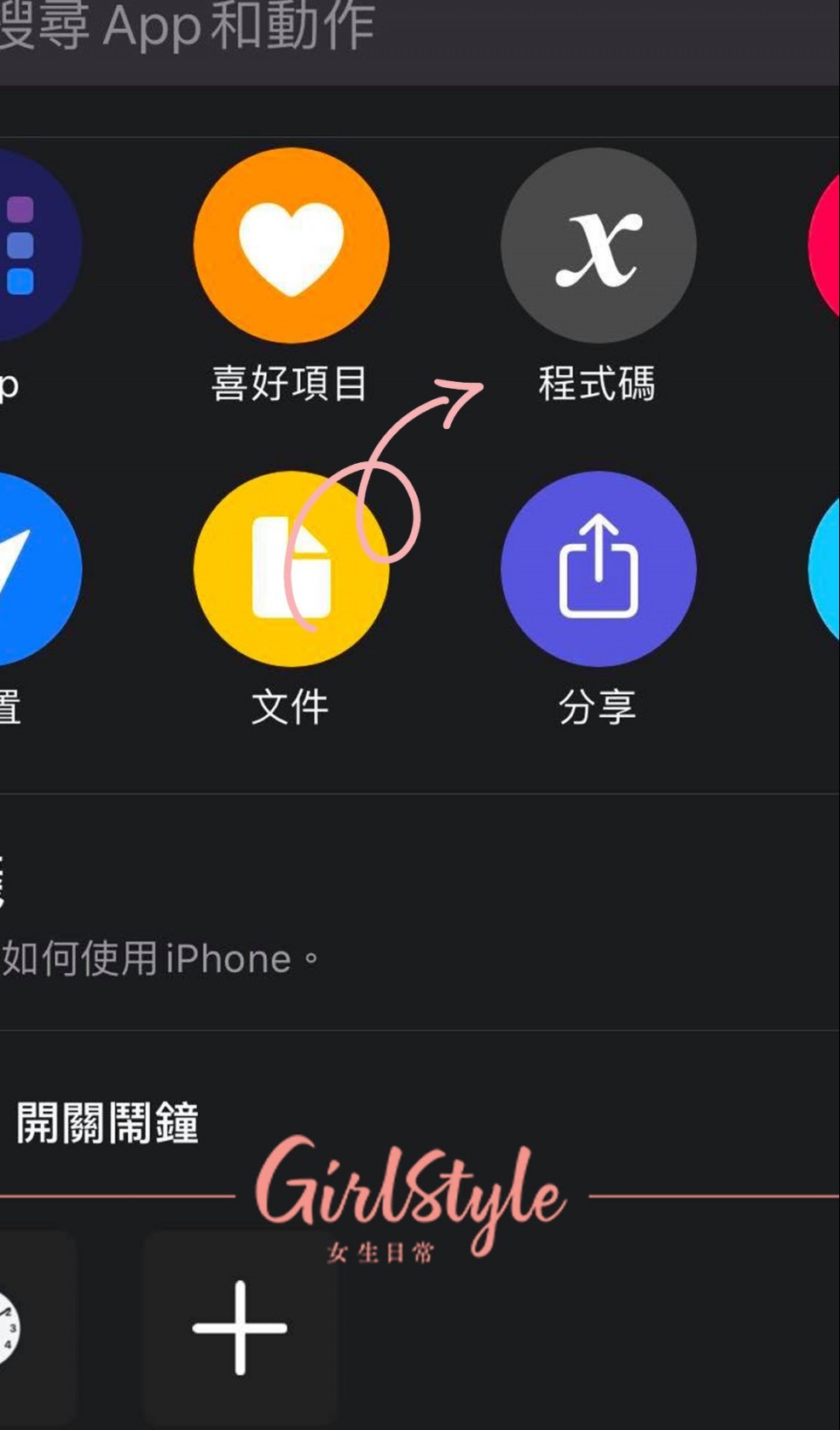Viewport: 840px width, 1430px height.
Task: Add a new action with the plus tile
Action: [x=240, y=1328]
